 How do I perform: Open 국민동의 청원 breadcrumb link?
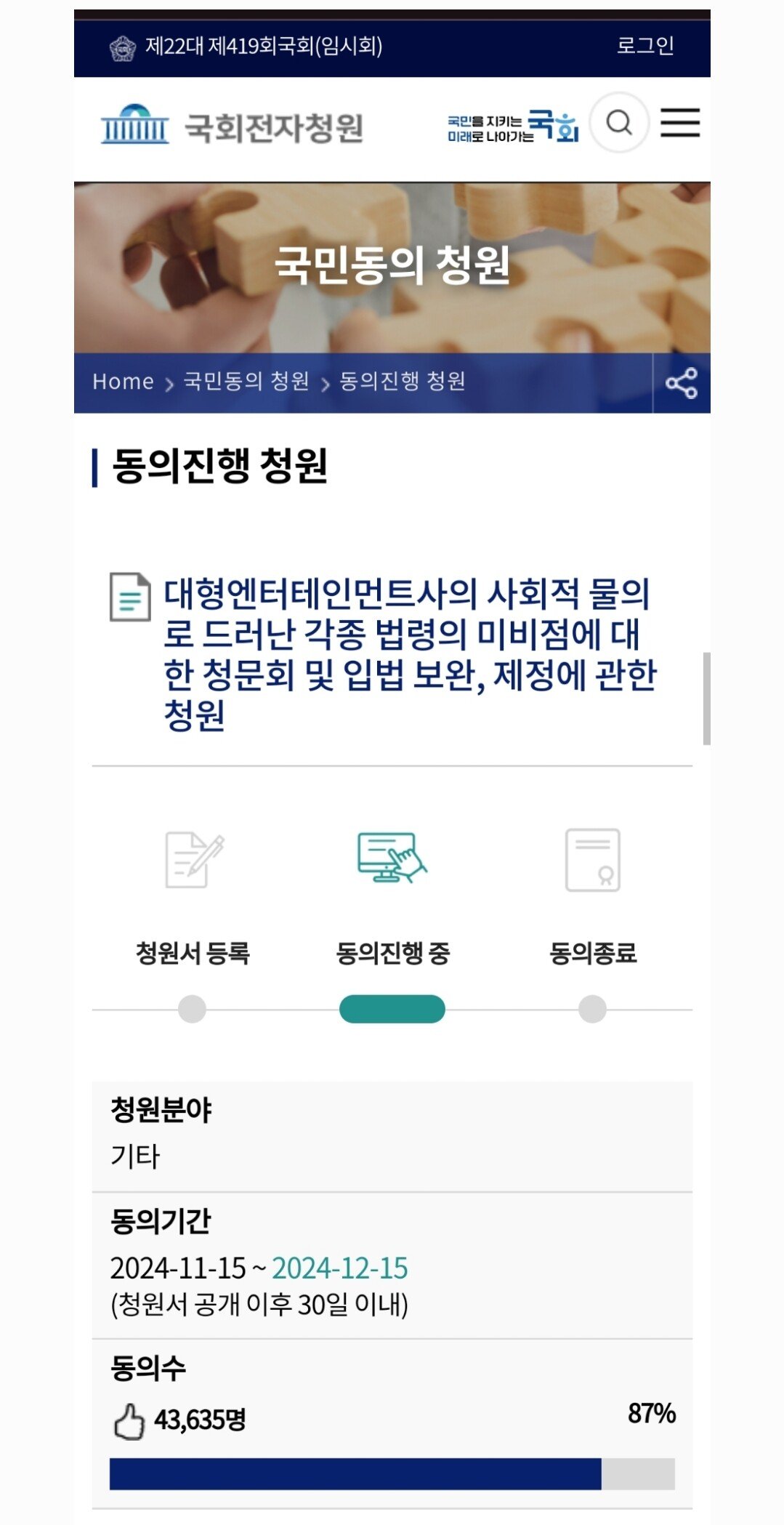pos(246,382)
